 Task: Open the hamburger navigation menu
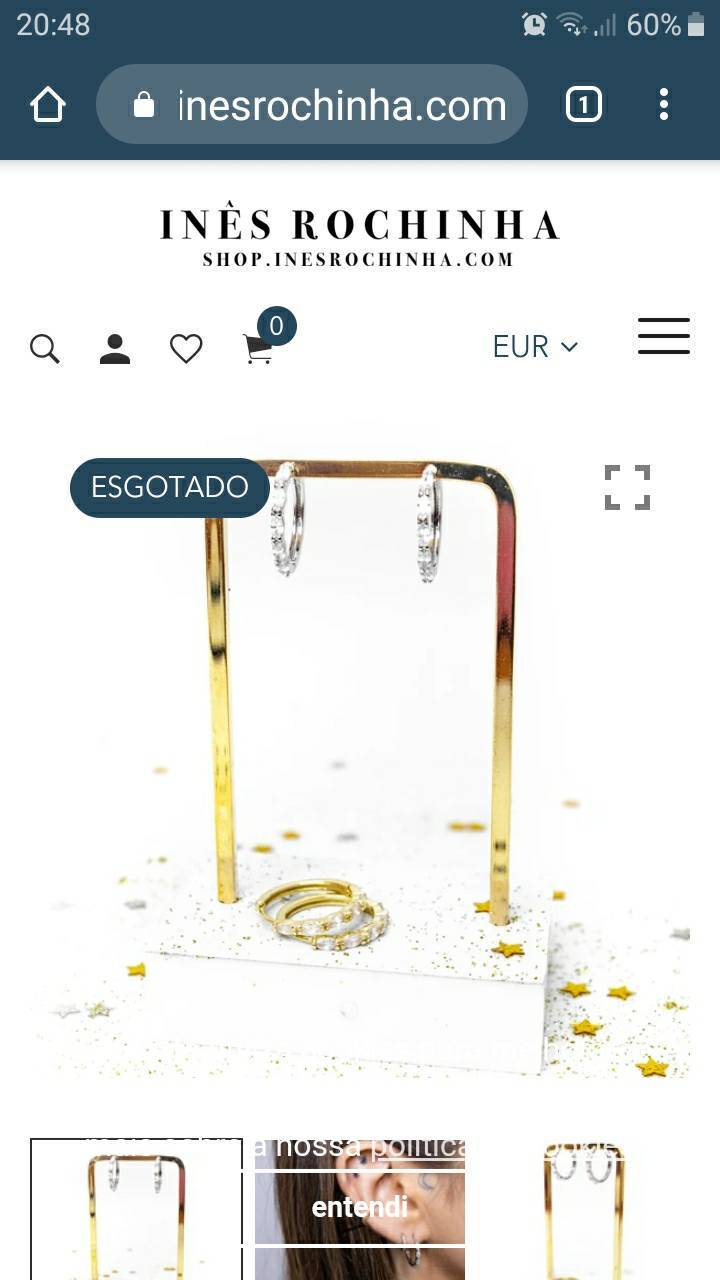point(664,336)
